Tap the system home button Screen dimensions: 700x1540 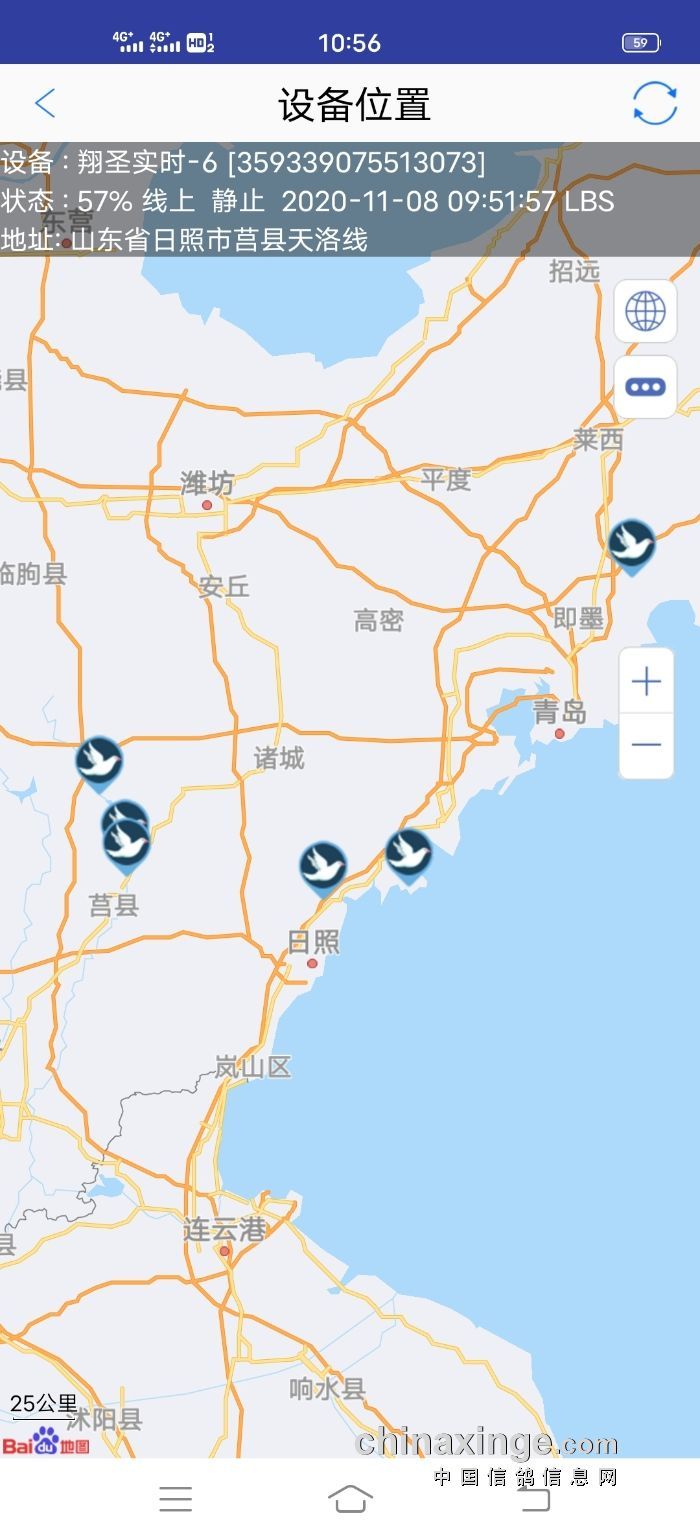(350, 1498)
